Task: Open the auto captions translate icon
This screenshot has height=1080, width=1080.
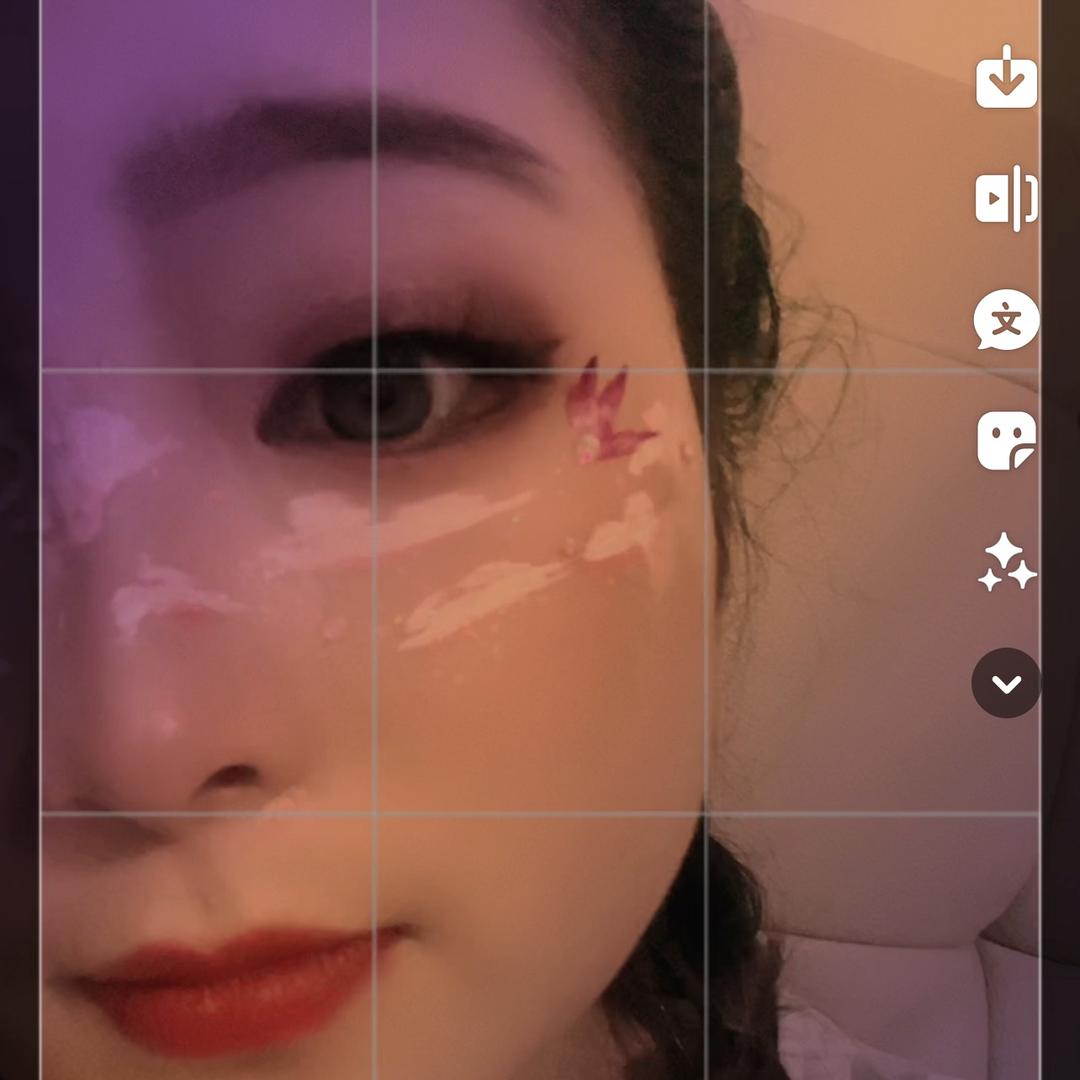Action: 1006,320
